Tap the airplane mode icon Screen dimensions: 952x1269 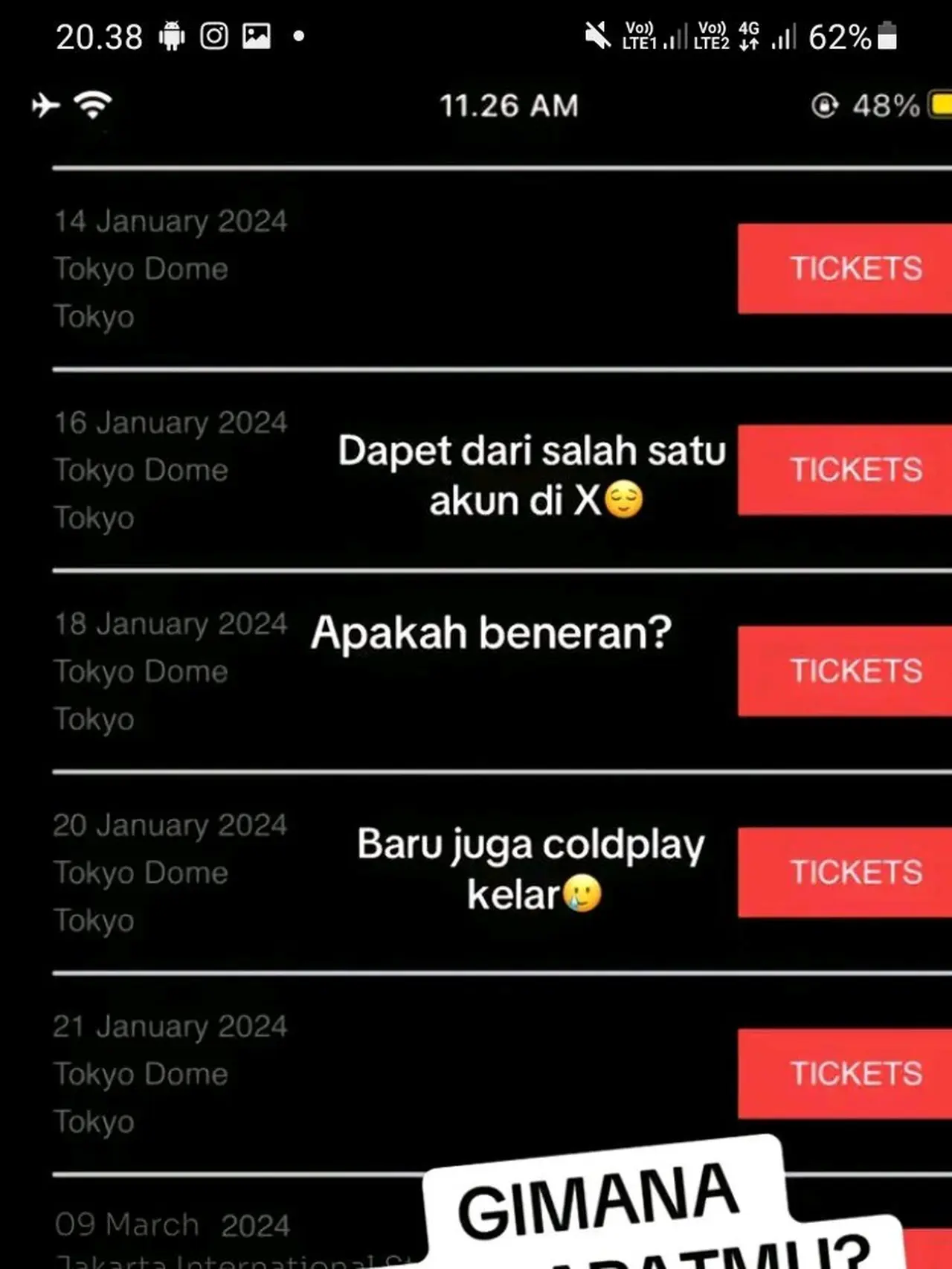tap(46, 105)
